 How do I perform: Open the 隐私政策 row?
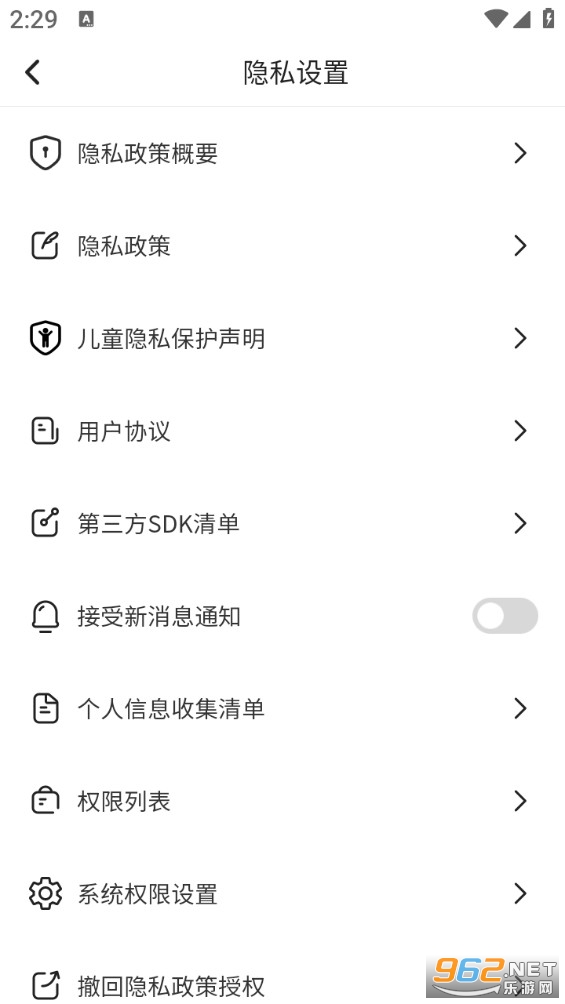[282, 246]
